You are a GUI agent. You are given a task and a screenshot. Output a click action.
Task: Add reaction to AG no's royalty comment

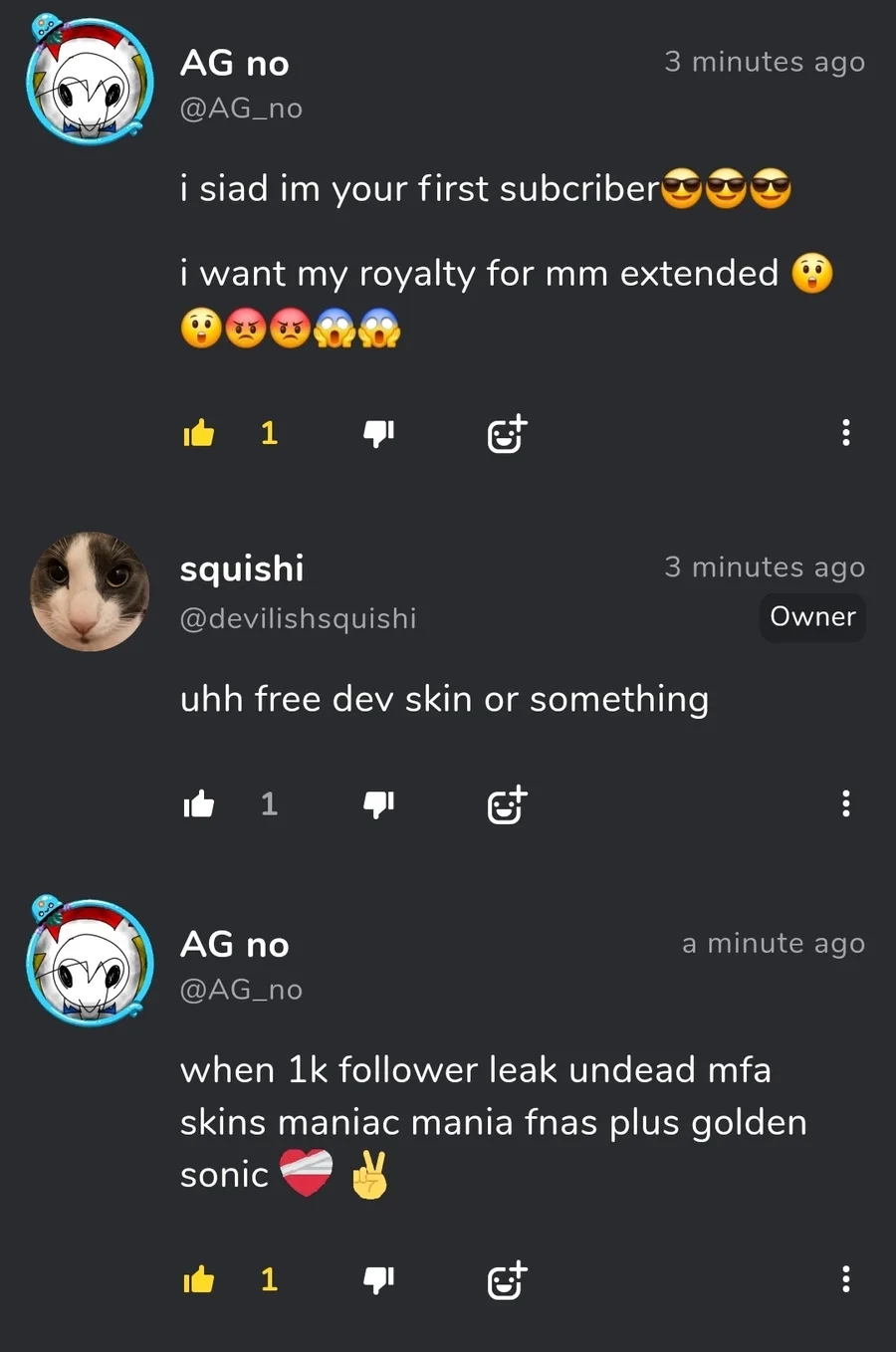(x=506, y=434)
